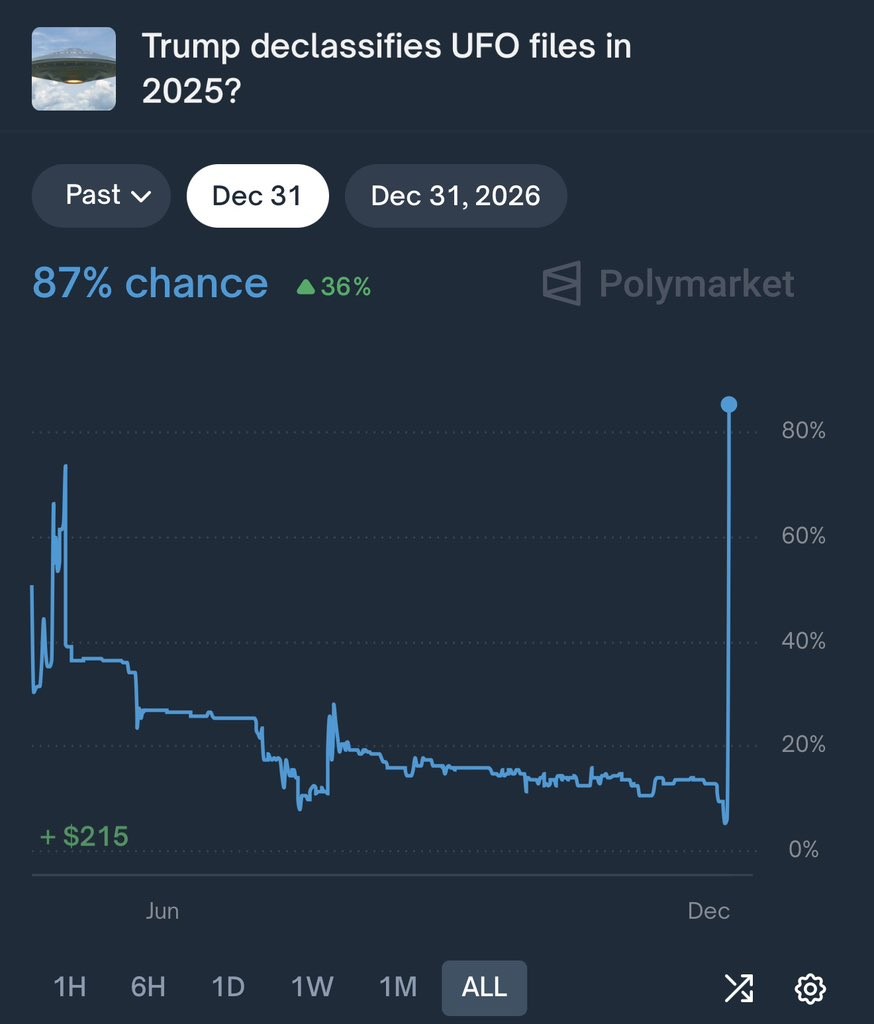Viewport: 874px width, 1024px height.
Task: Open chart settings gear
Action: tap(810, 988)
